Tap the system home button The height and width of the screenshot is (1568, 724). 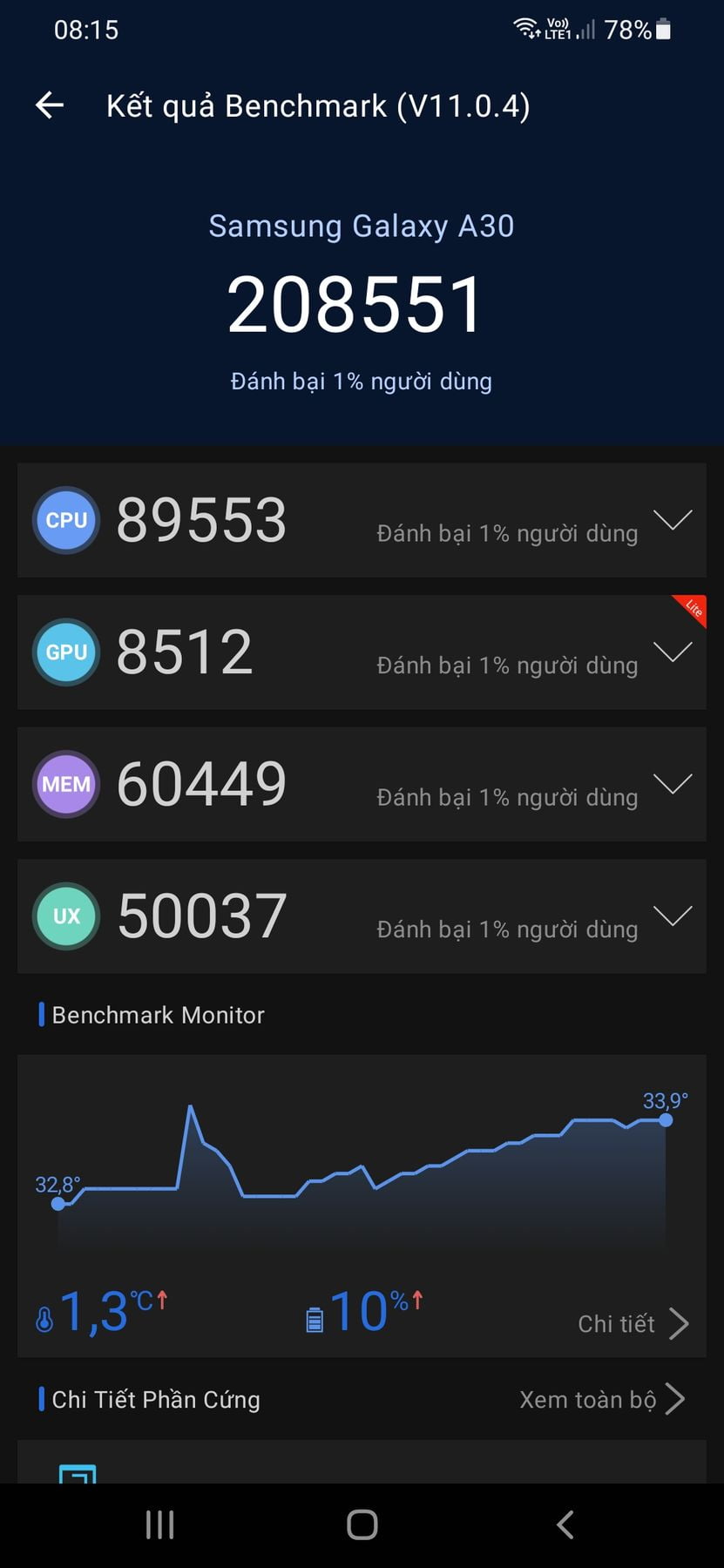(x=362, y=1524)
